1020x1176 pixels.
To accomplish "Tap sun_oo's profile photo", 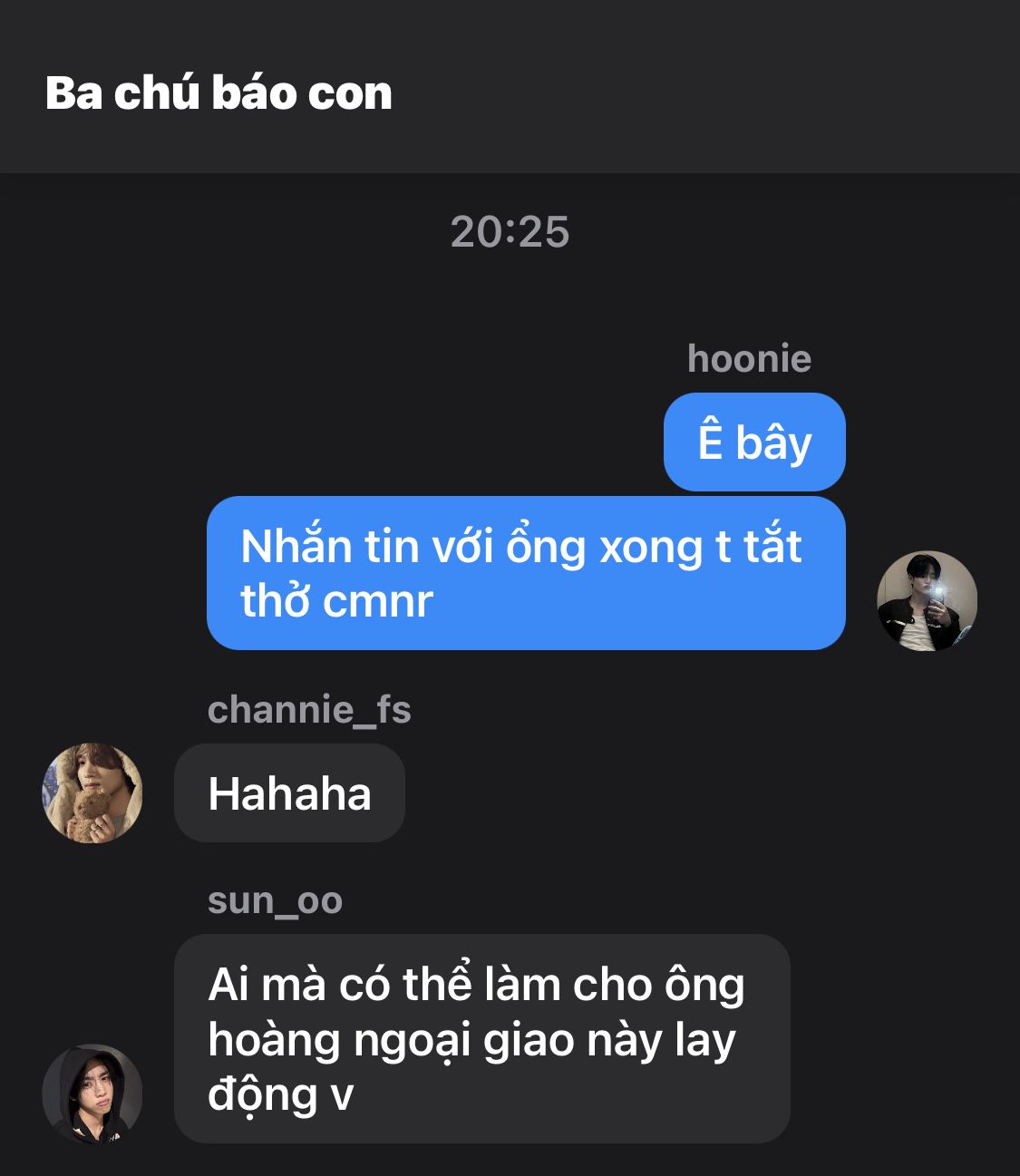I will coord(92,1093).
